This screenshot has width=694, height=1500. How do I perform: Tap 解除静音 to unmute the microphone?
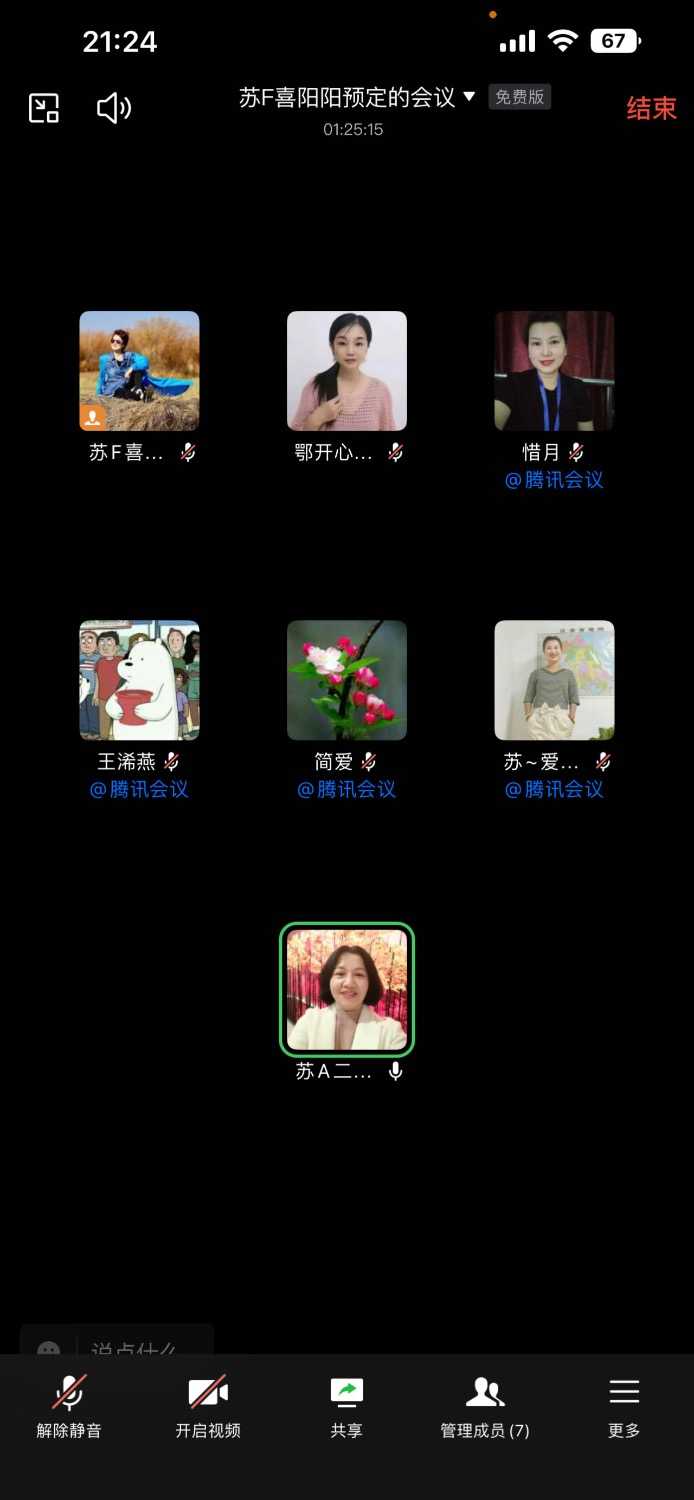69,1405
